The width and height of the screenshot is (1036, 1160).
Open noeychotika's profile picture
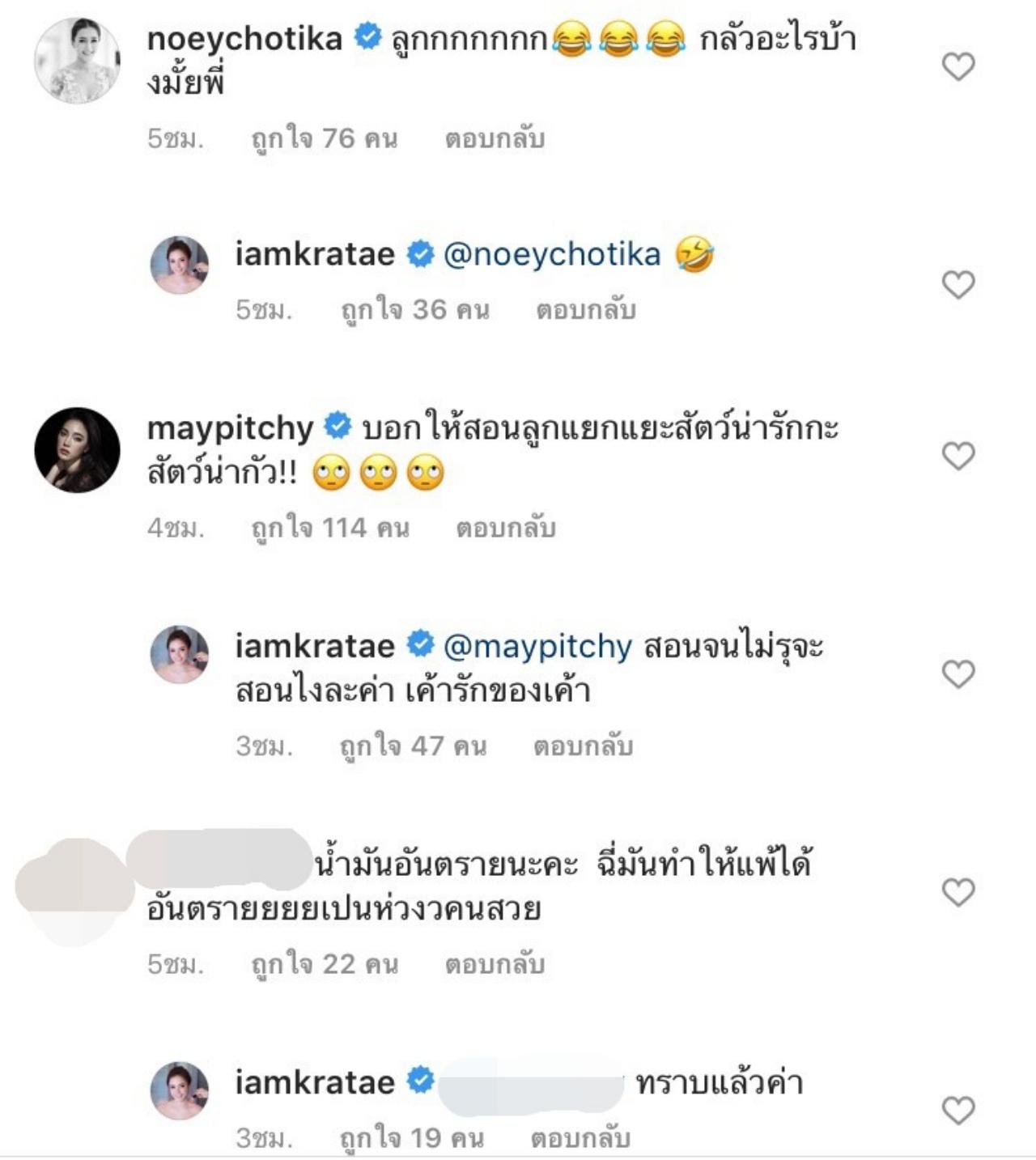click(77, 61)
